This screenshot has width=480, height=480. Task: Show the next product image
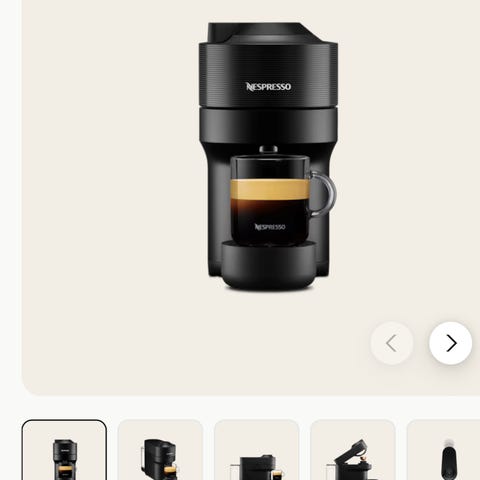pyautogui.click(x=450, y=343)
